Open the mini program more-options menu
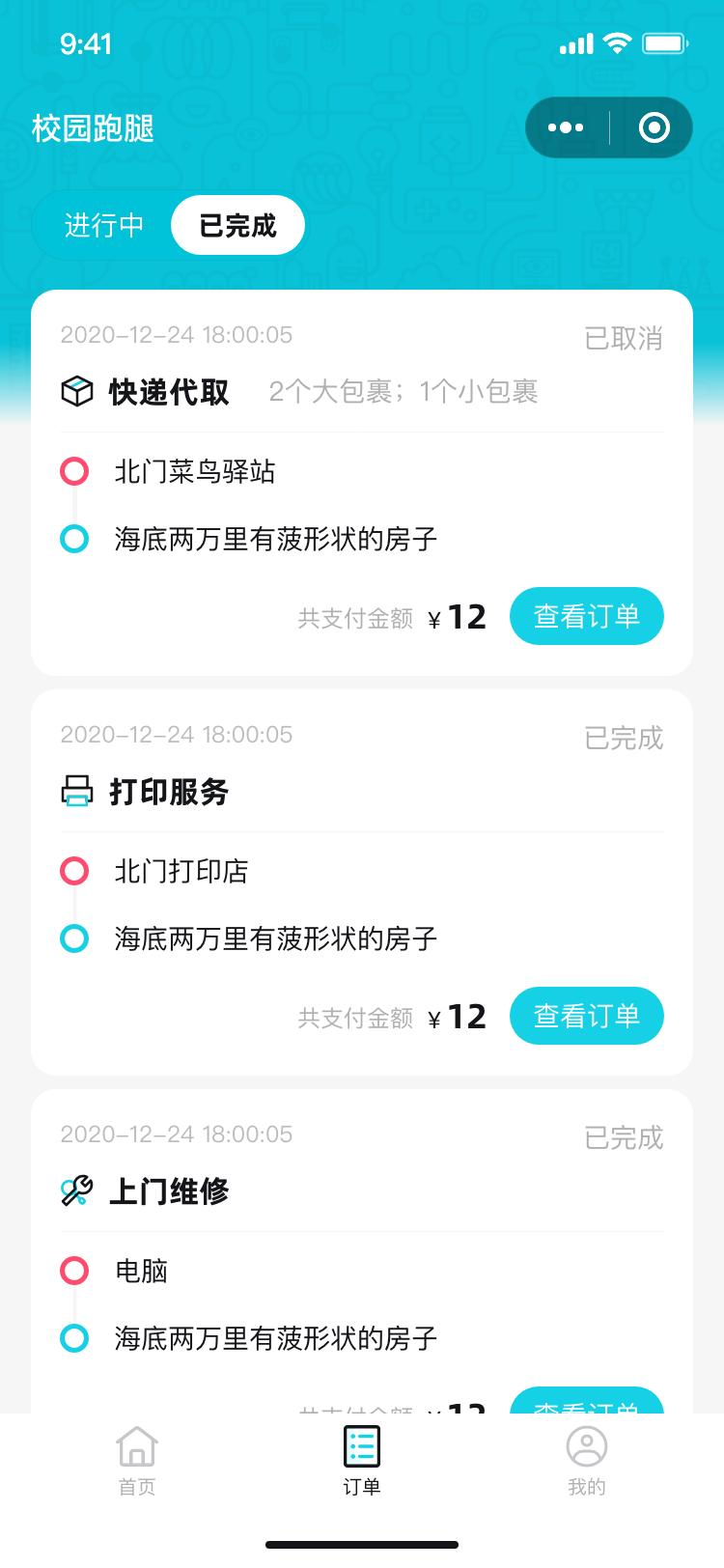 tap(566, 127)
